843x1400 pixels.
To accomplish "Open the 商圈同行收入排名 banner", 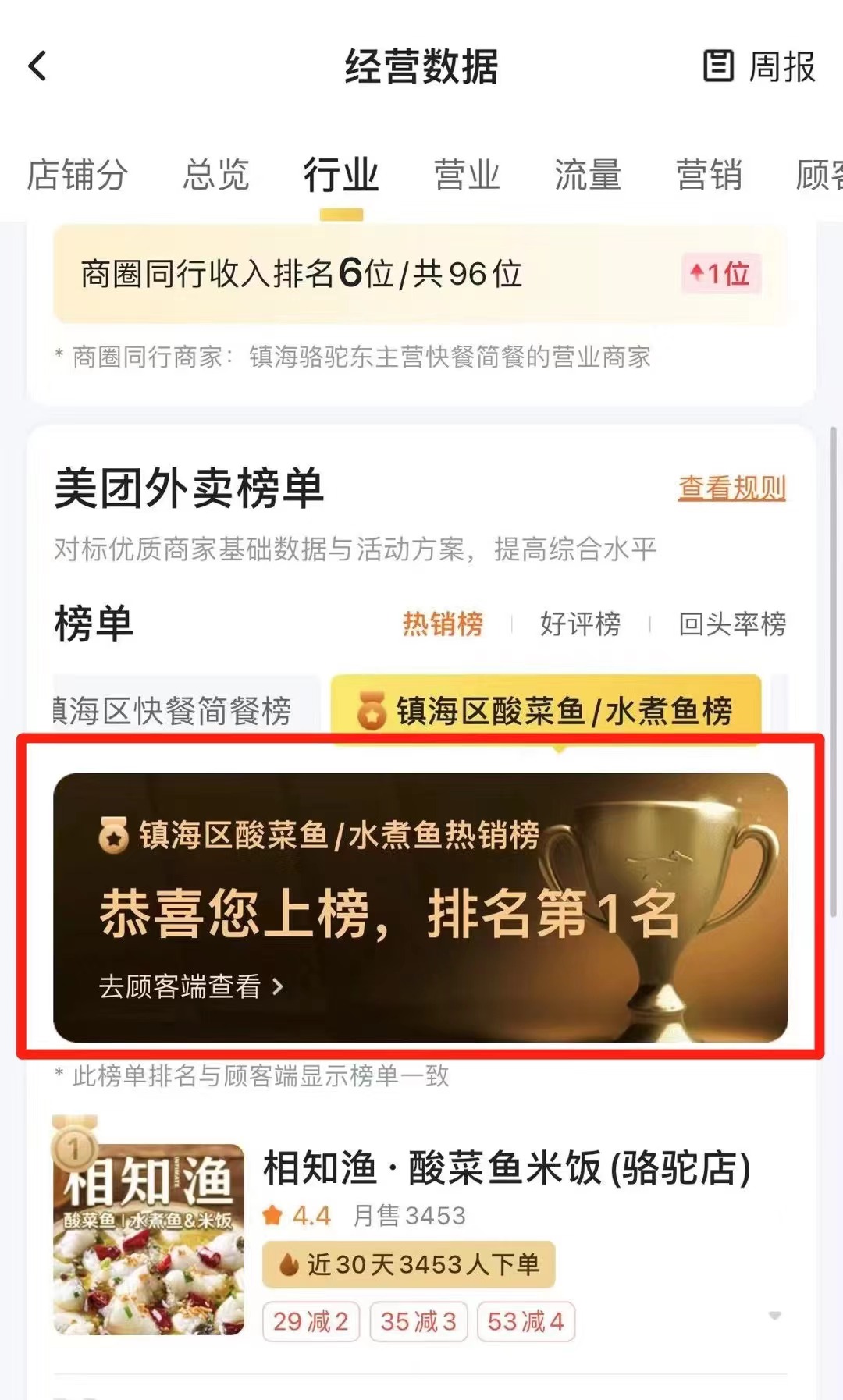I will click(x=420, y=274).
